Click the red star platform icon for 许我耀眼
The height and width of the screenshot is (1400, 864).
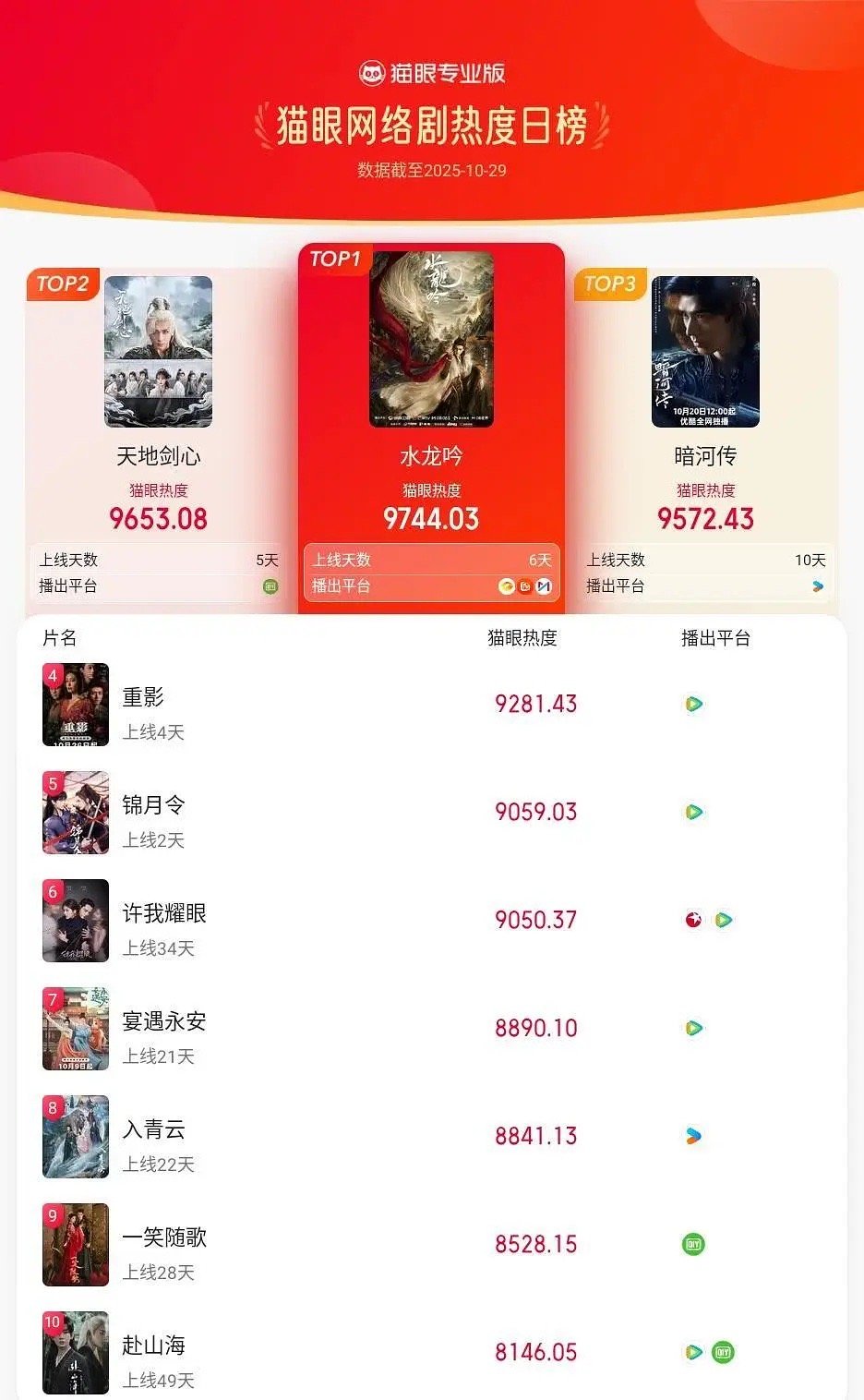click(x=693, y=920)
